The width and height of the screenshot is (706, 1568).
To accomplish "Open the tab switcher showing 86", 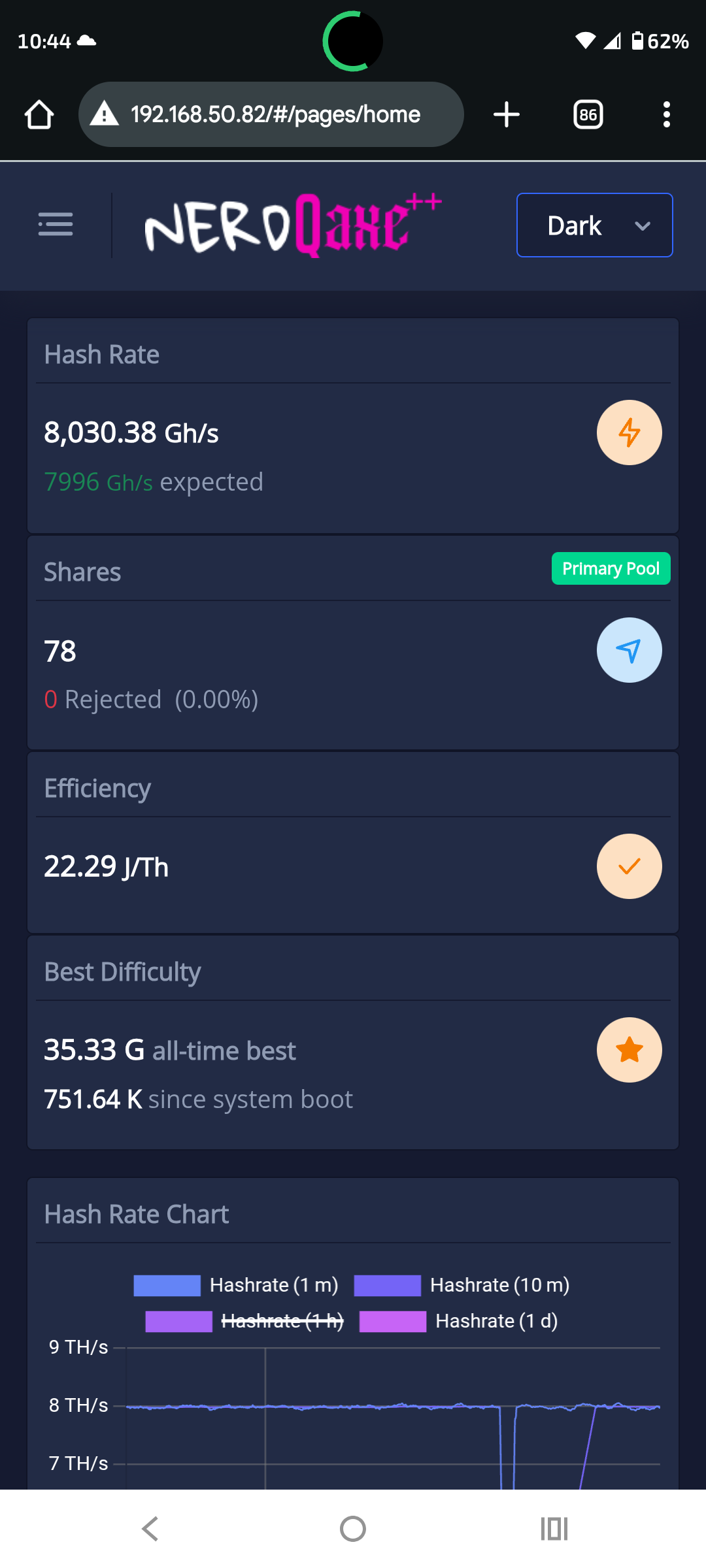I will coord(588,115).
